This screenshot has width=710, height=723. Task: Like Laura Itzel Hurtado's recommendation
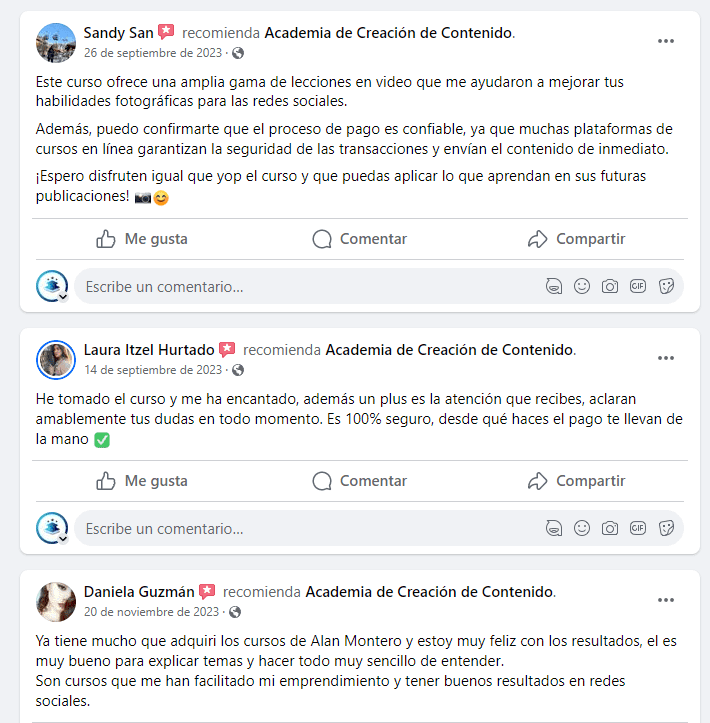point(142,481)
